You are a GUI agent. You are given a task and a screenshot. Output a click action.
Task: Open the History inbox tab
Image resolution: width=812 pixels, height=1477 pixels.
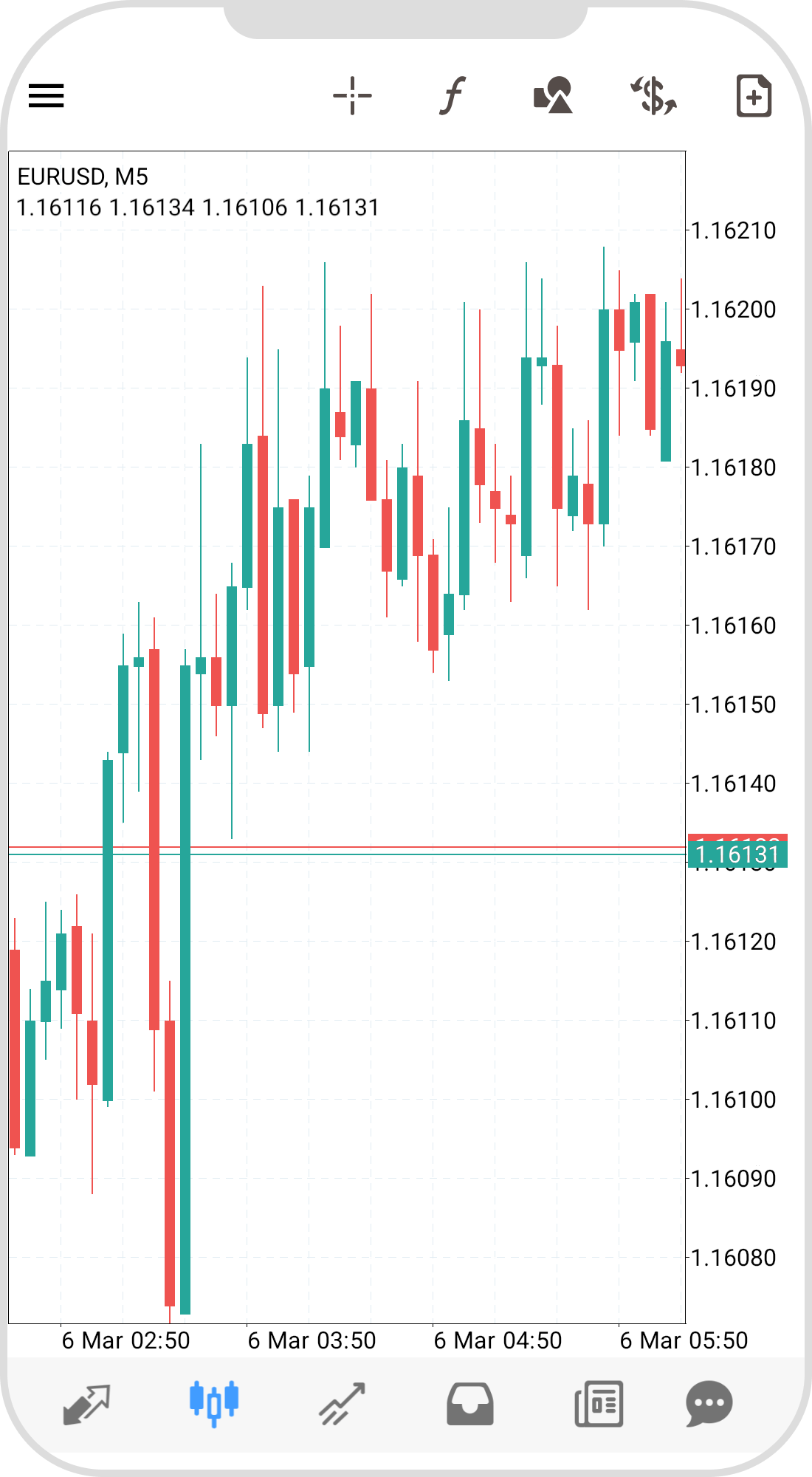(469, 1403)
